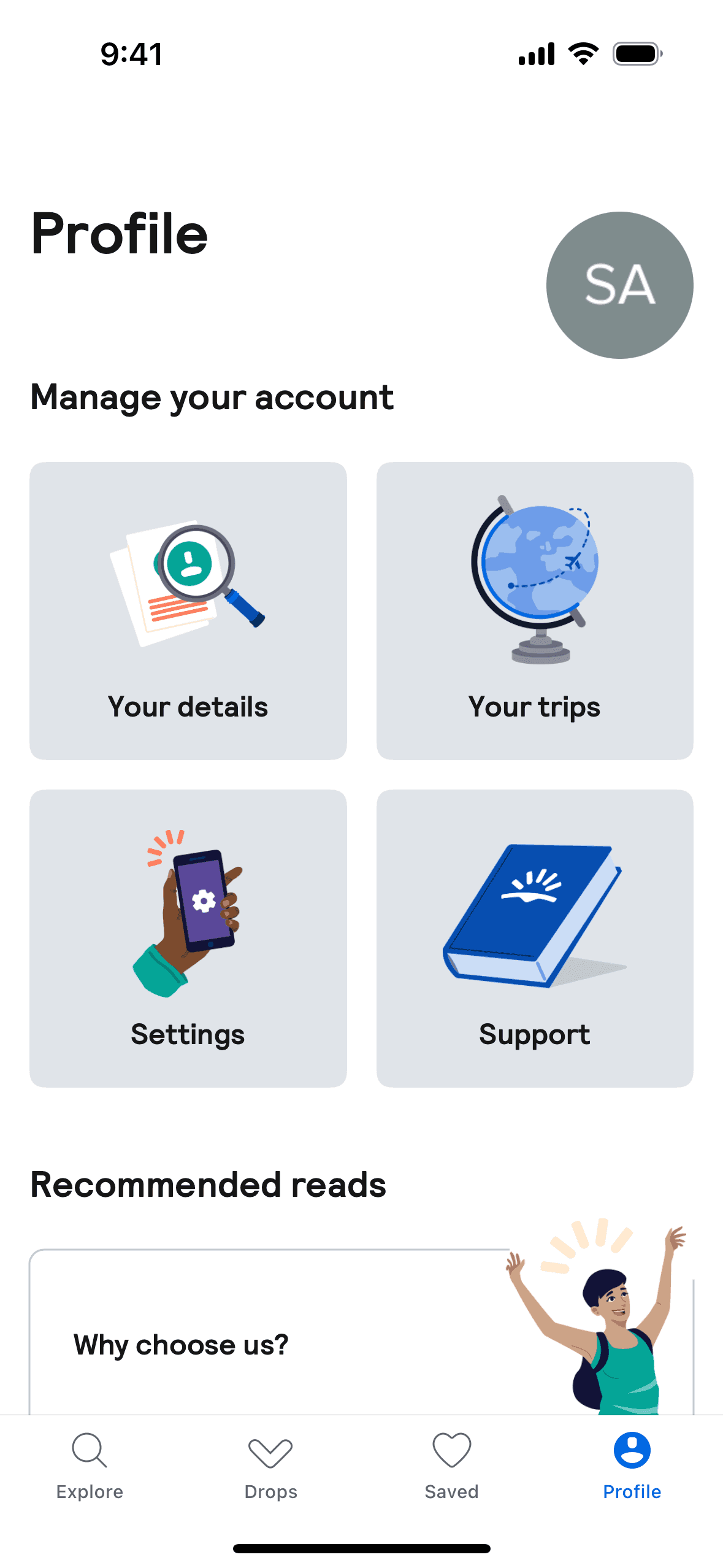This screenshot has height=1568, width=723.
Task: Open the Saved tab
Action: 451,1464
